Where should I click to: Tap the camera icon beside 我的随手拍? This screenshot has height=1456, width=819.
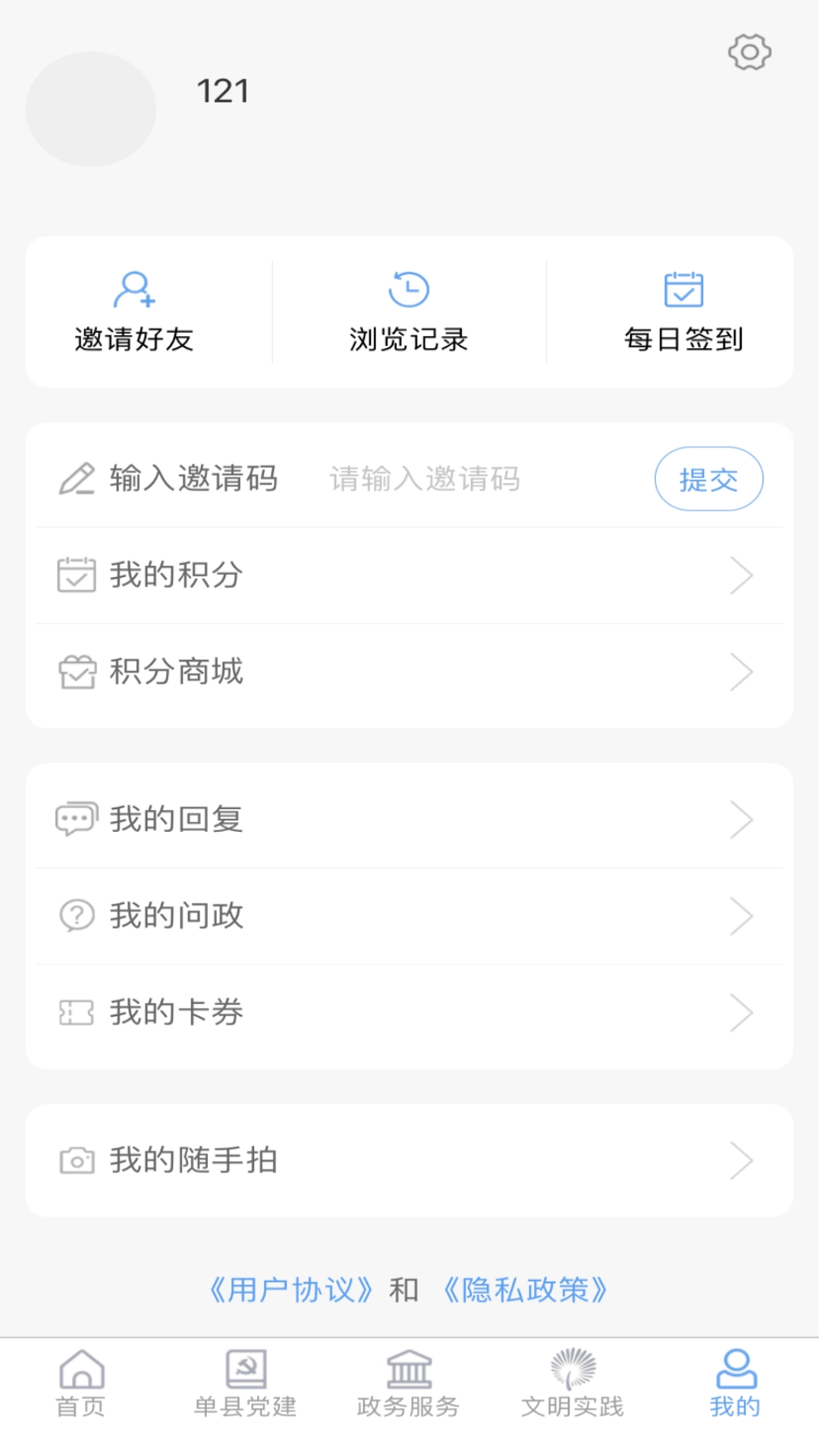76,1159
